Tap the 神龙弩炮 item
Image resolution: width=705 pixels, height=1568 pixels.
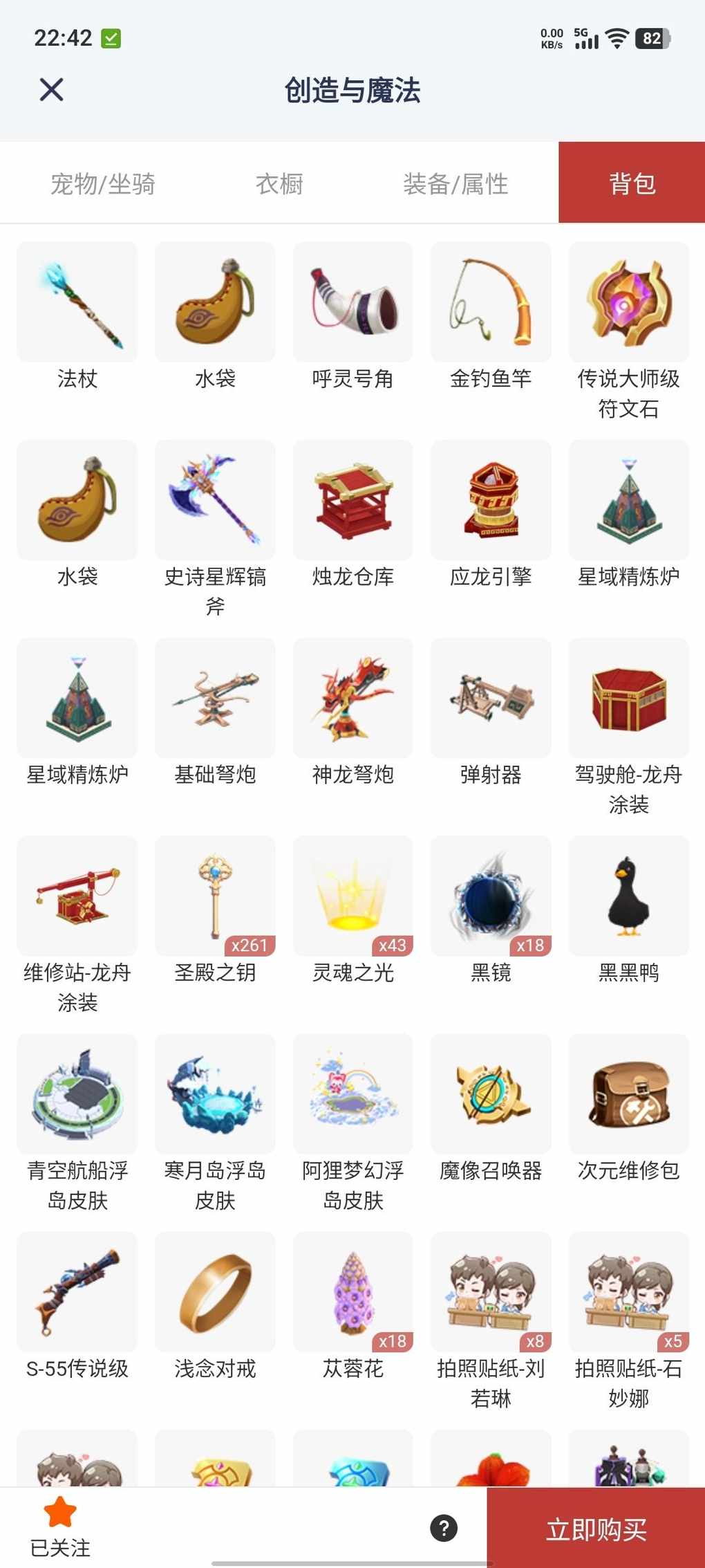[x=352, y=699]
